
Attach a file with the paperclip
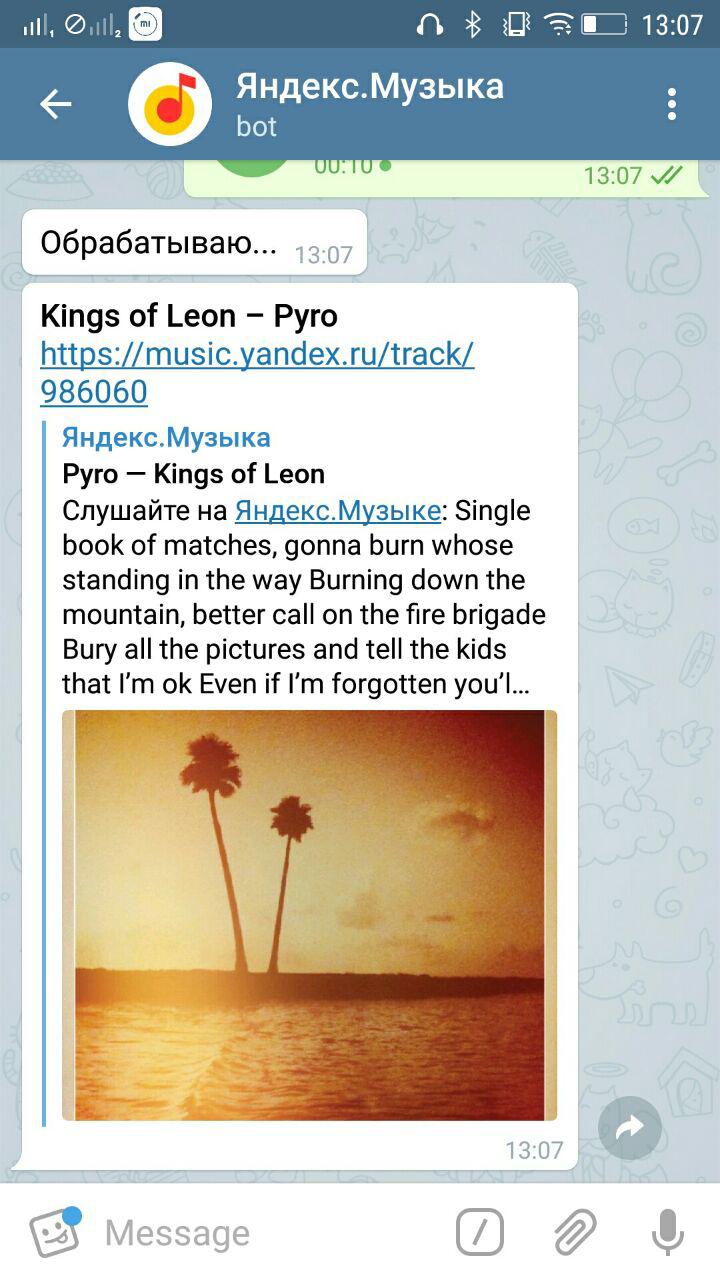click(x=574, y=1232)
